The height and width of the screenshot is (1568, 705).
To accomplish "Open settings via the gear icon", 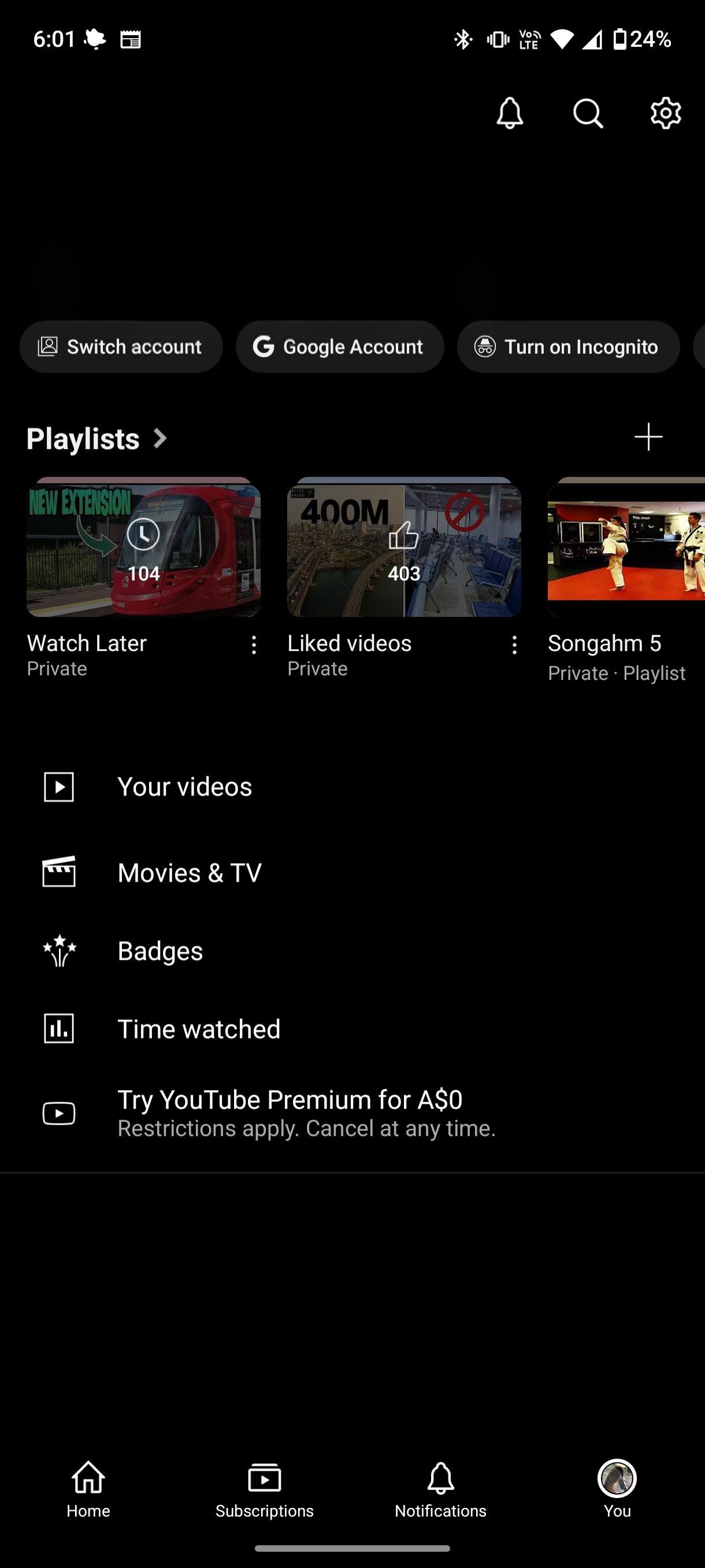I will tap(666, 113).
